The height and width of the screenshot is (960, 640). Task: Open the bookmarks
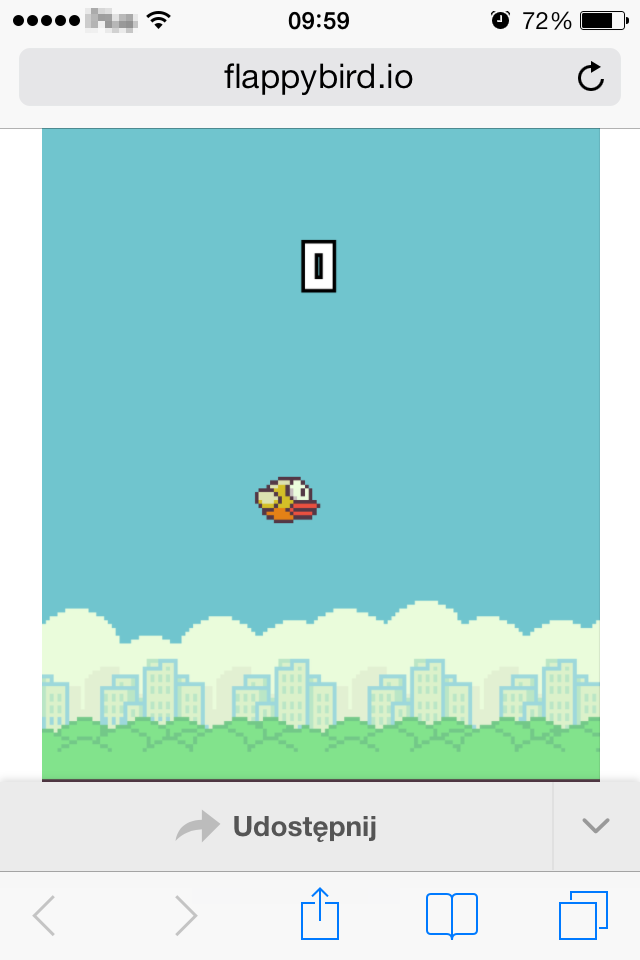tap(451, 915)
